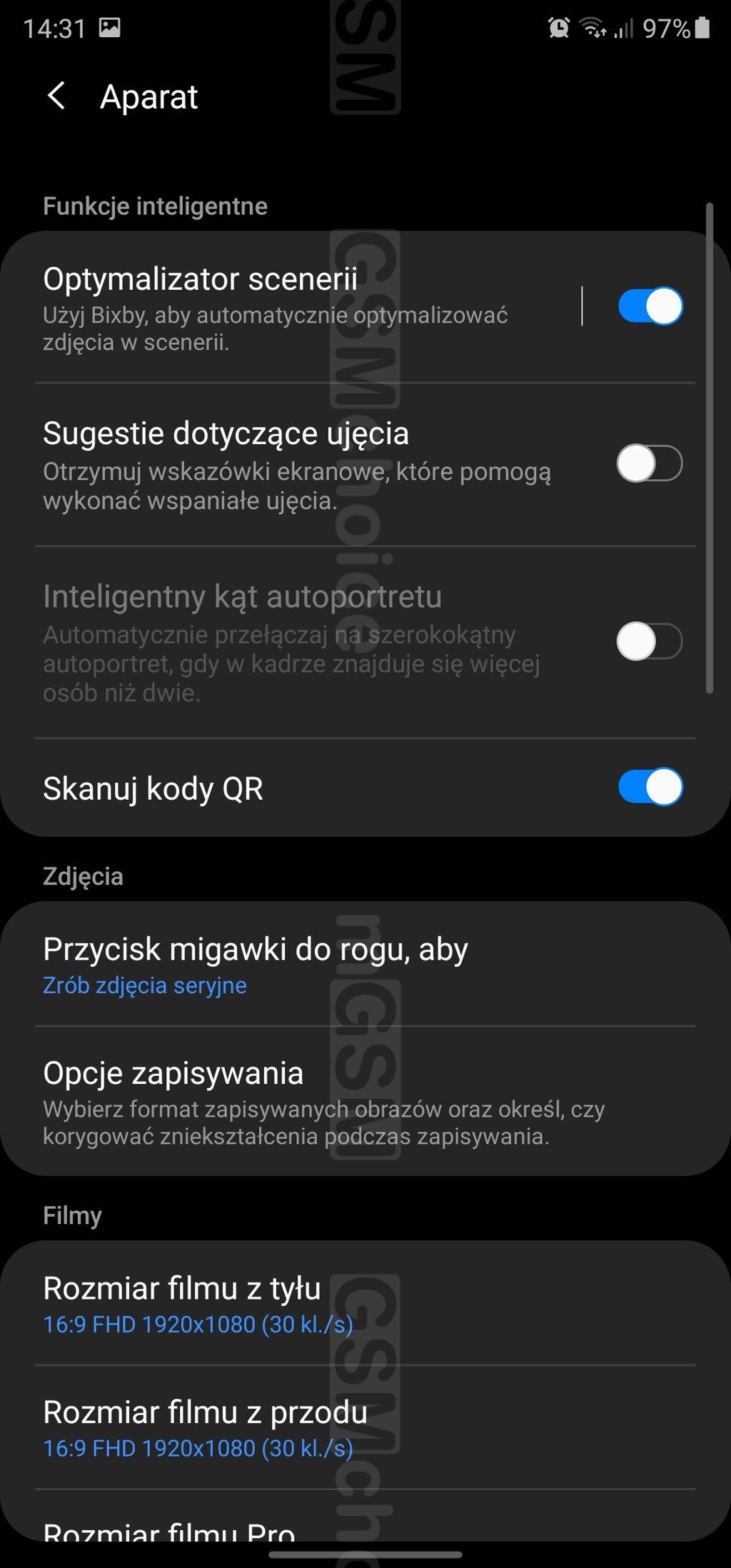Change Rozmiar filmu z tyłu
This screenshot has width=731, height=1568.
coord(286,1304)
